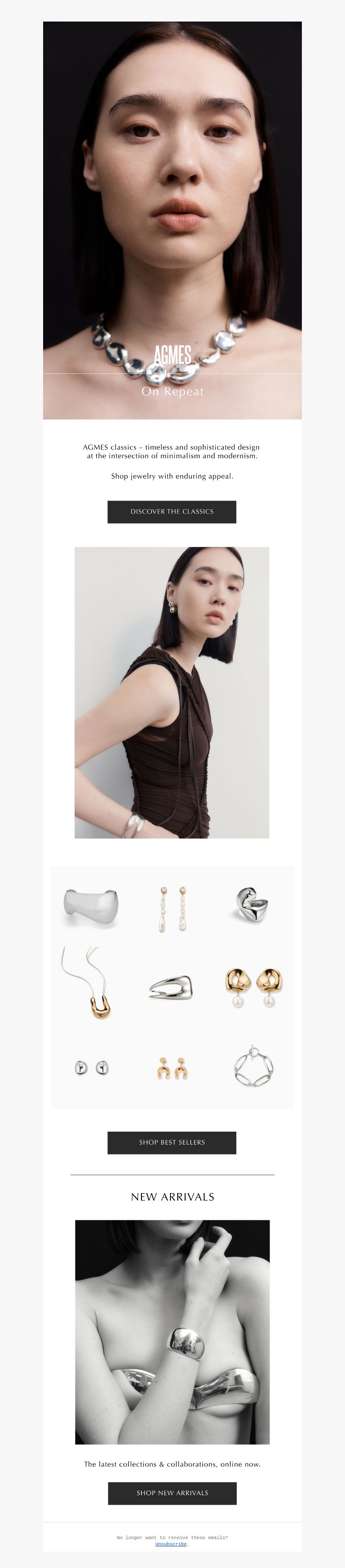This screenshot has width=345, height=1568.
Task: Open the black-and-white new arrivals photo
Action: point(172,1332)
